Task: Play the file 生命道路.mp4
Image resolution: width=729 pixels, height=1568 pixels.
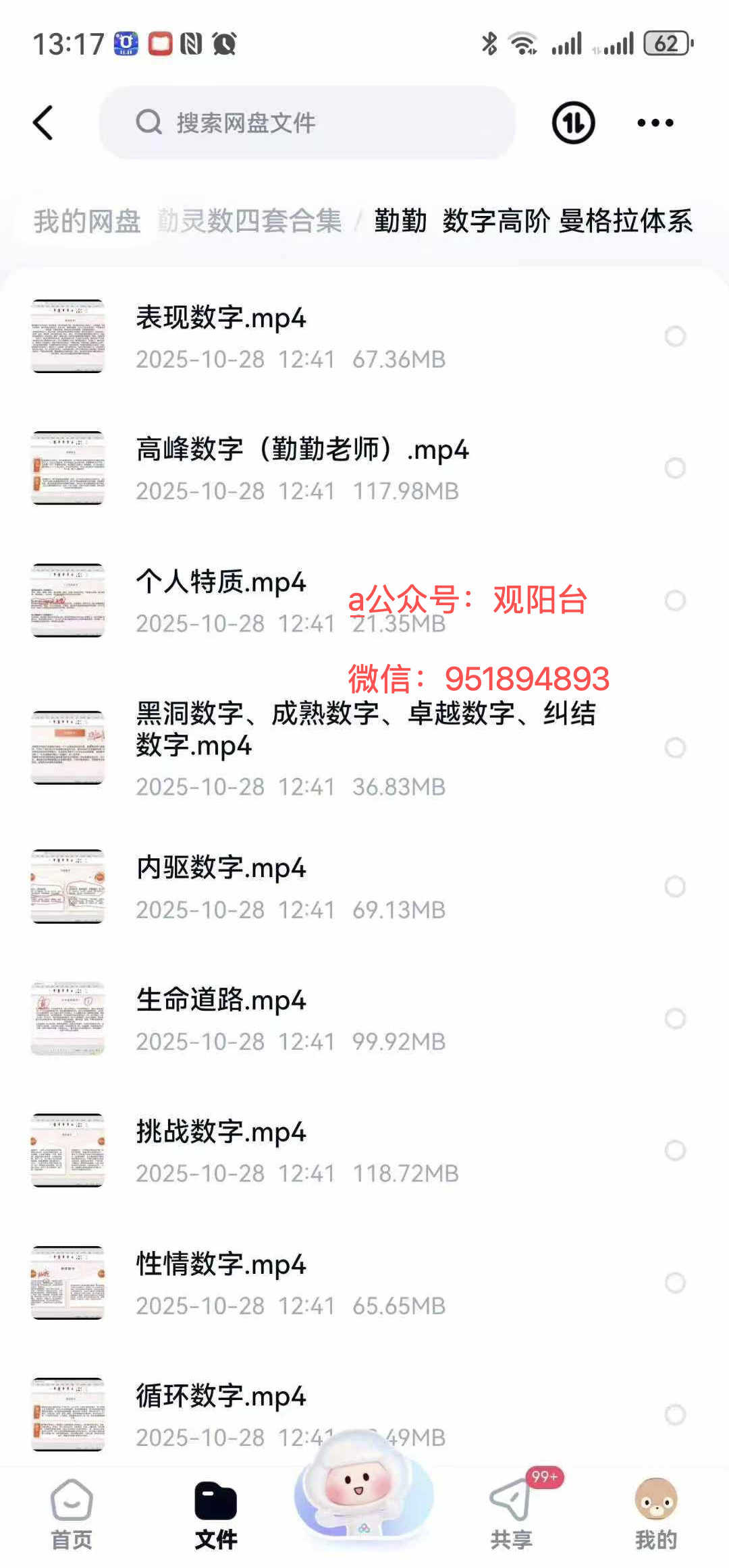Action: [221, 1001]
